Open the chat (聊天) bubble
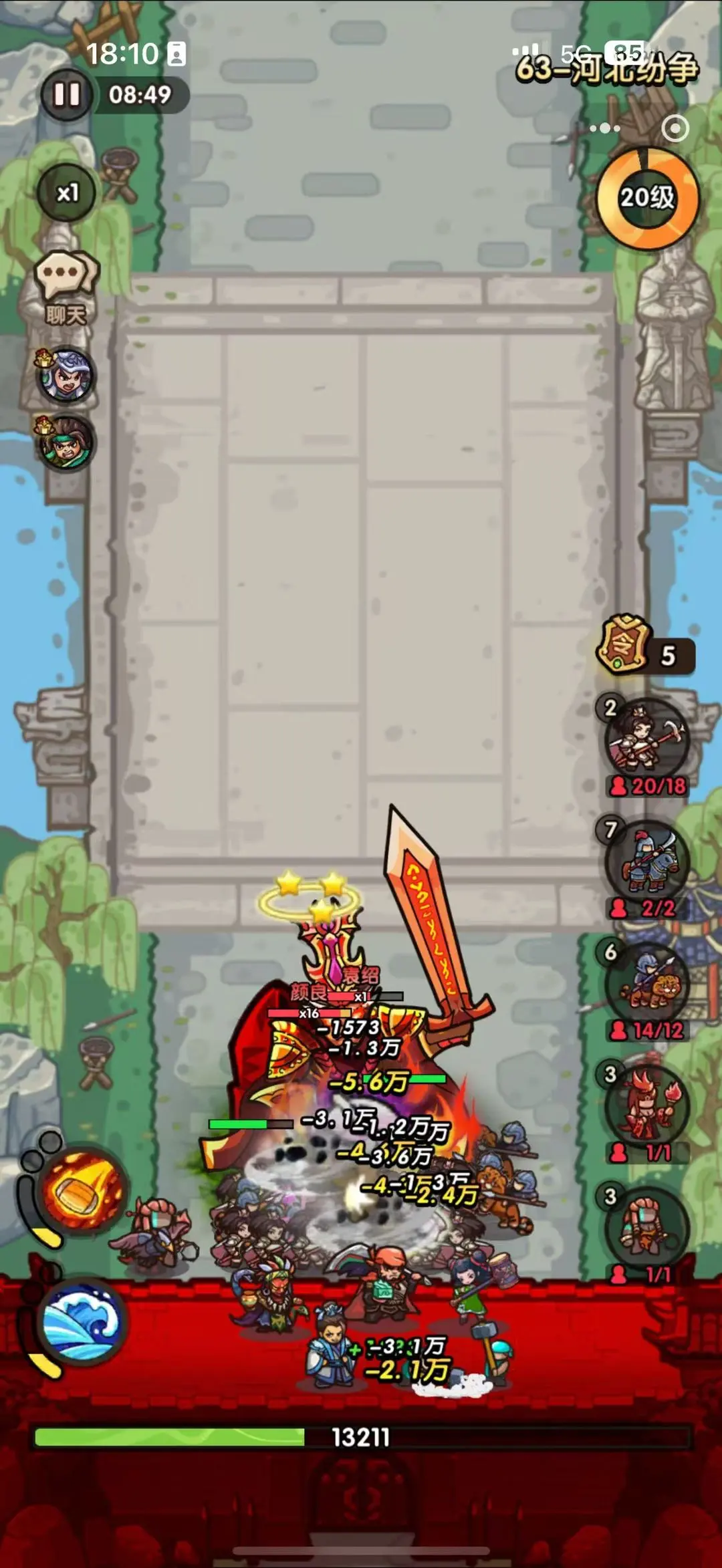Viewport: 722px width, 1568px height. pos(66,284)
